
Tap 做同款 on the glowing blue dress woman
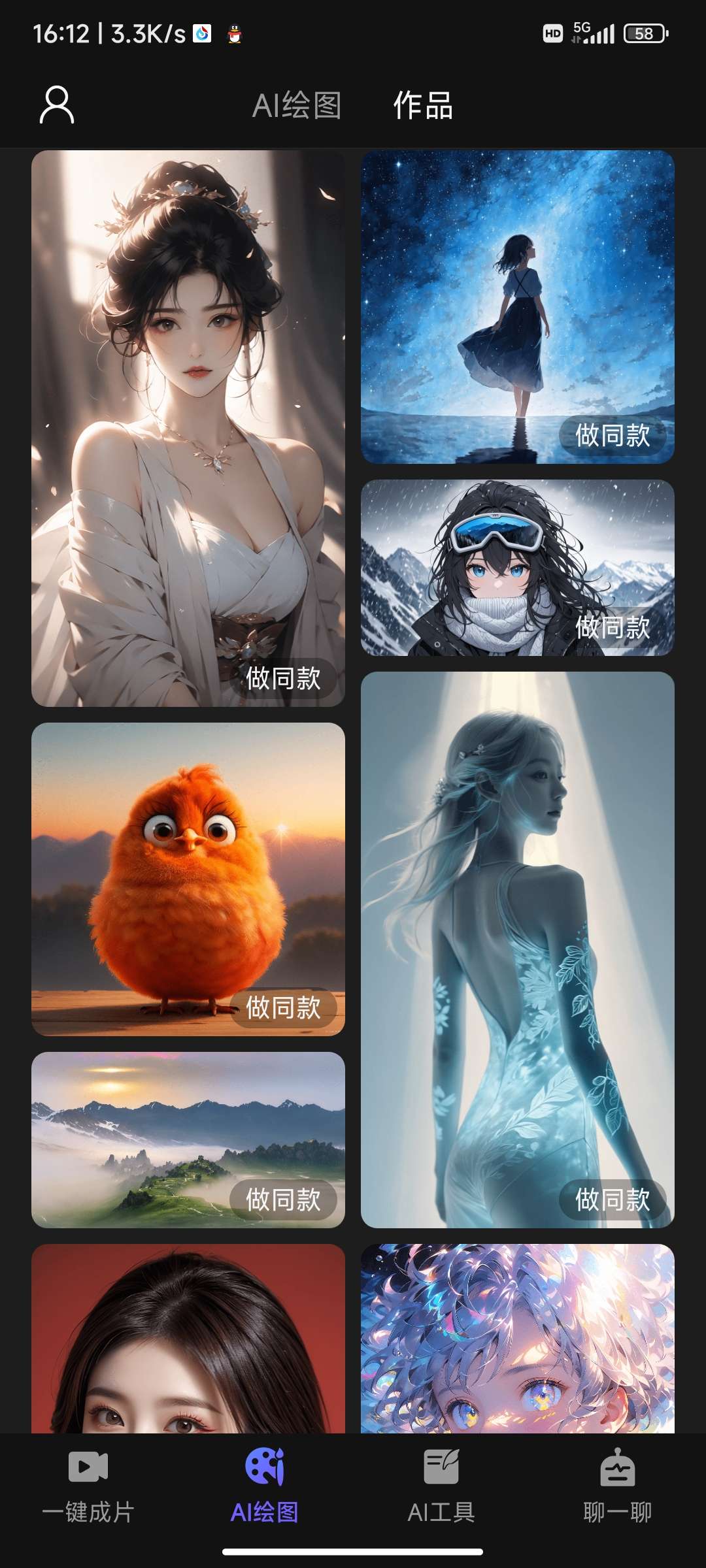pos(613,1200)
